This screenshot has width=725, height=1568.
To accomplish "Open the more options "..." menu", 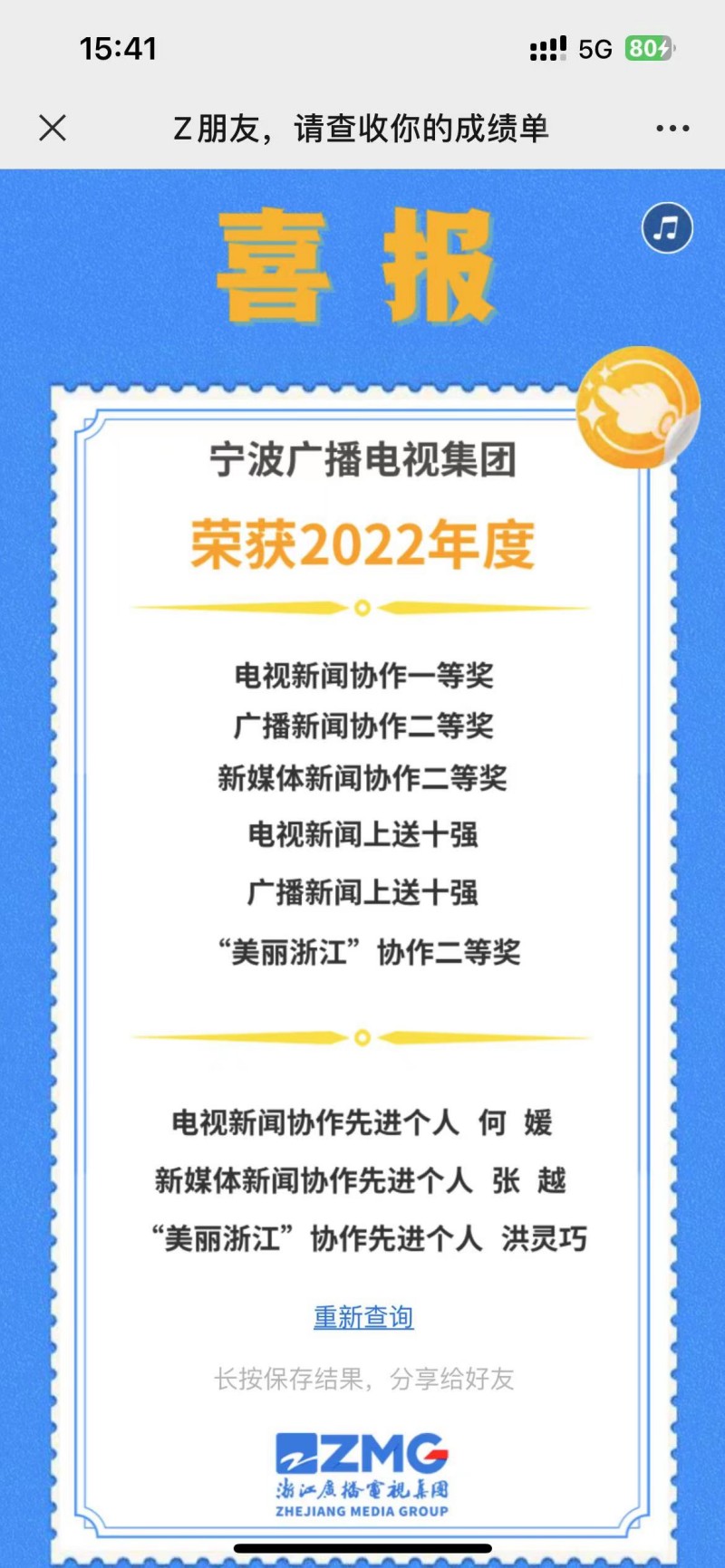I will (672, 128).
